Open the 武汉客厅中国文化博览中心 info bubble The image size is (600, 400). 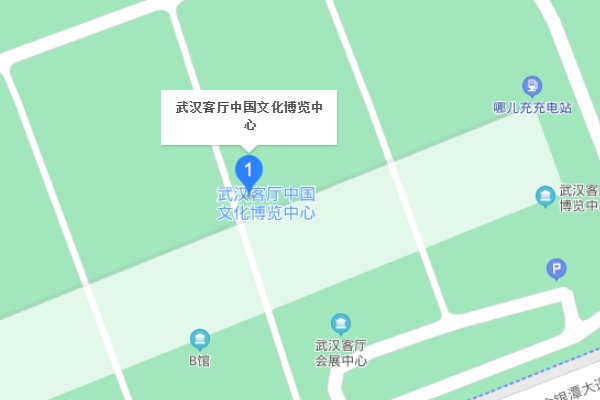tap(249, 116)
